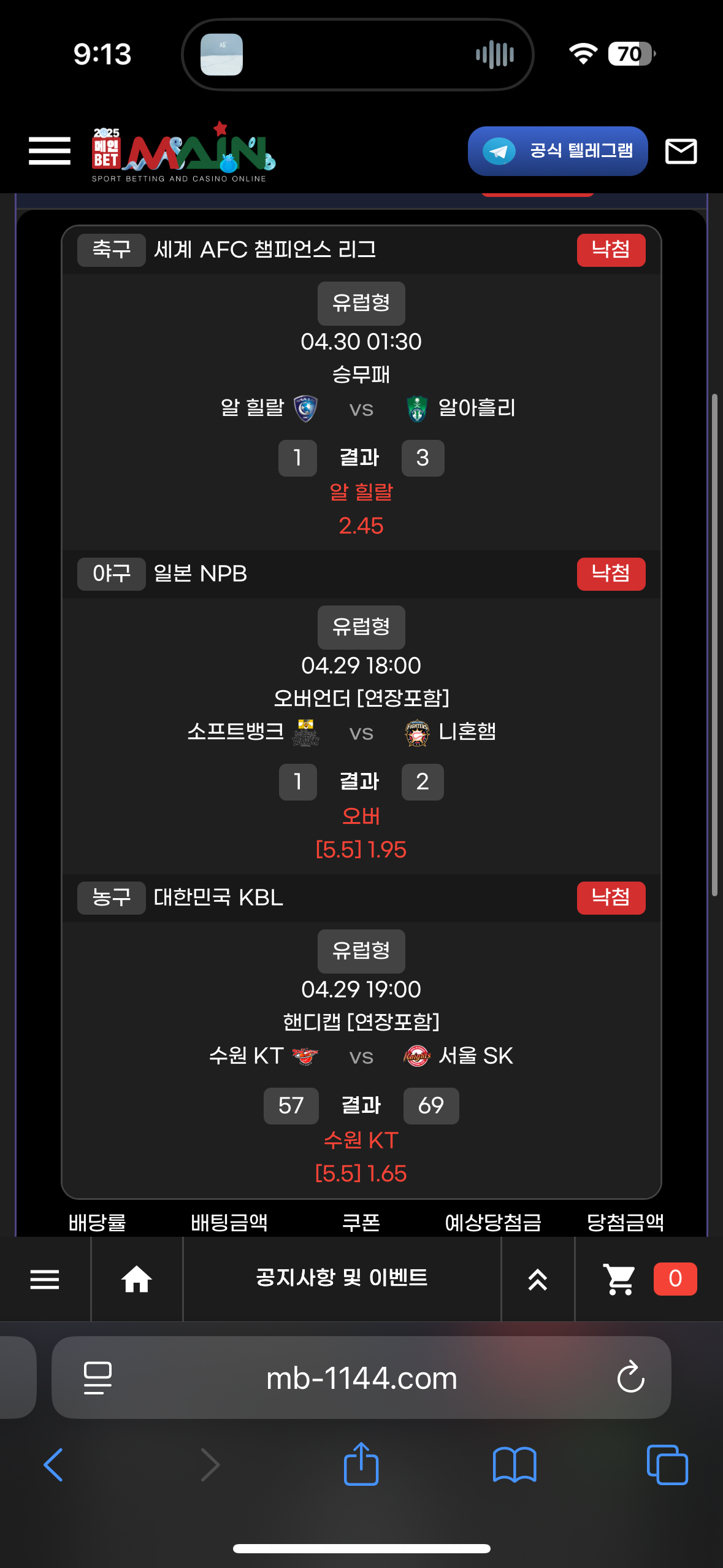Open the bottom bar hamburger menu
Viewport: 723px width, 1568px height.
coord(45,1279)
